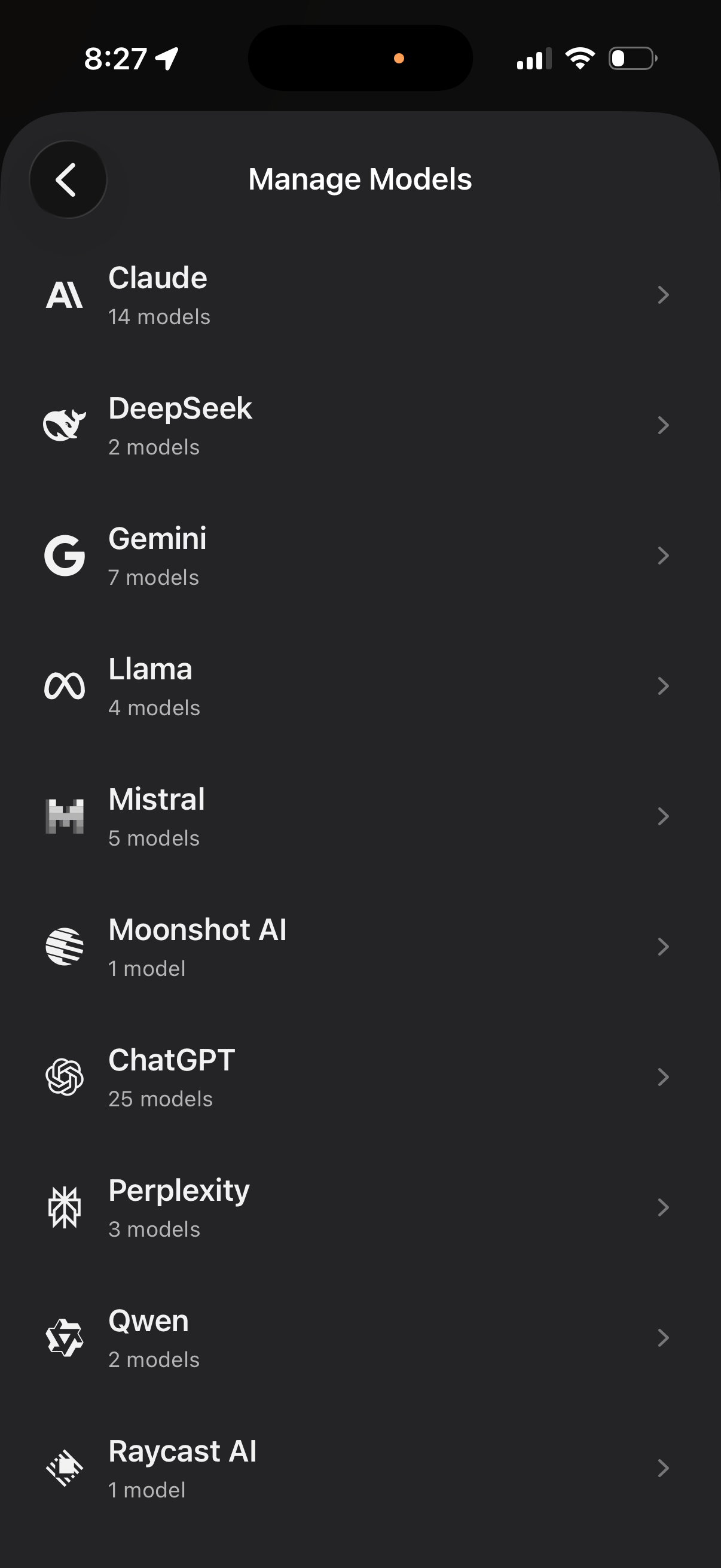Go back from Manage Models
721x1568 pixels.
(68, 179)
